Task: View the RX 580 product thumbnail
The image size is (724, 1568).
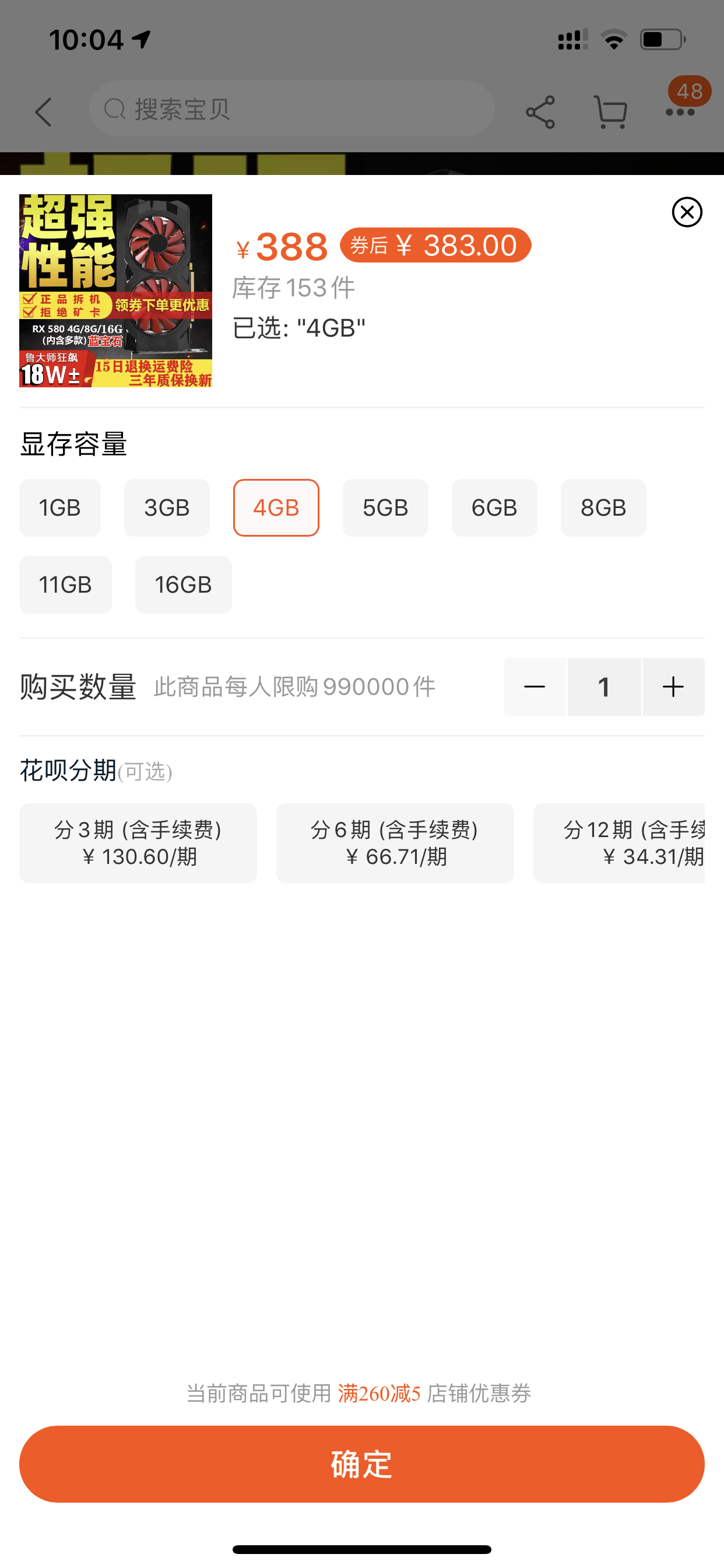Action: pyautogui.click(x=115, y=291)
